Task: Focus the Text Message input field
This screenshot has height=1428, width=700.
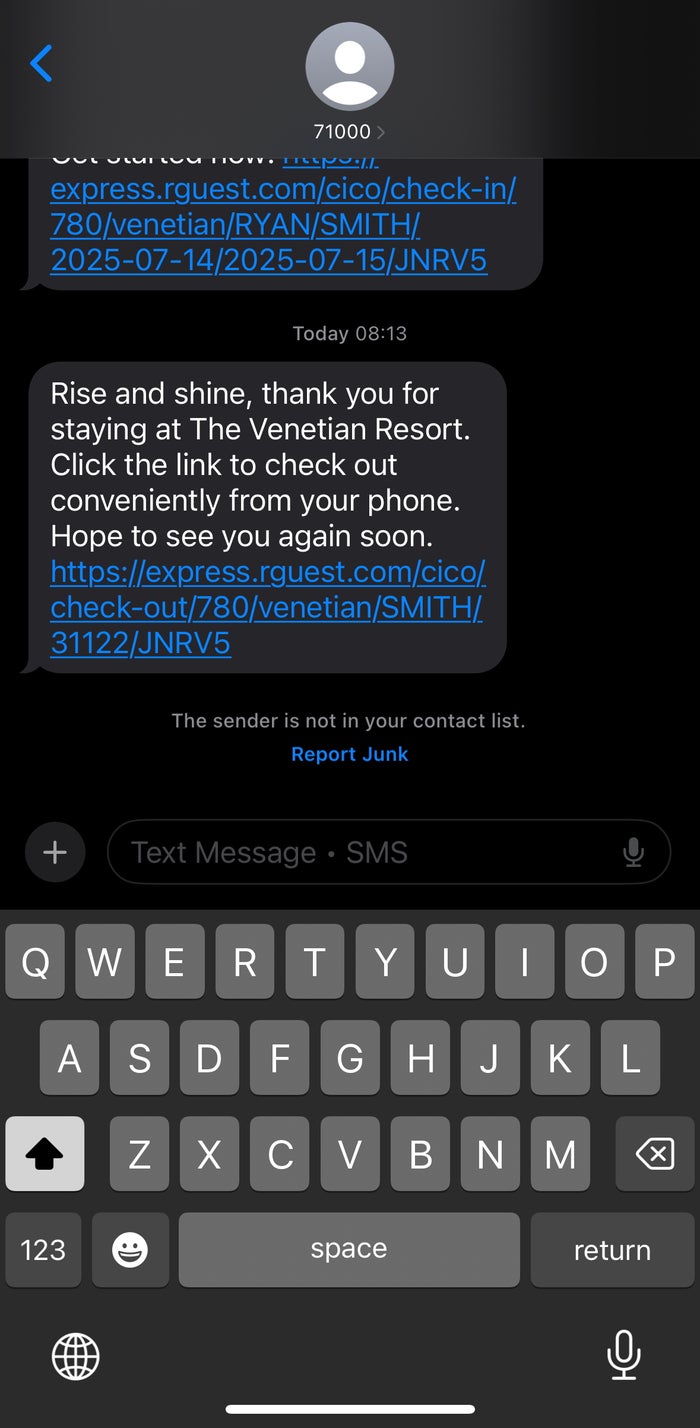Action: coord(388,852)
